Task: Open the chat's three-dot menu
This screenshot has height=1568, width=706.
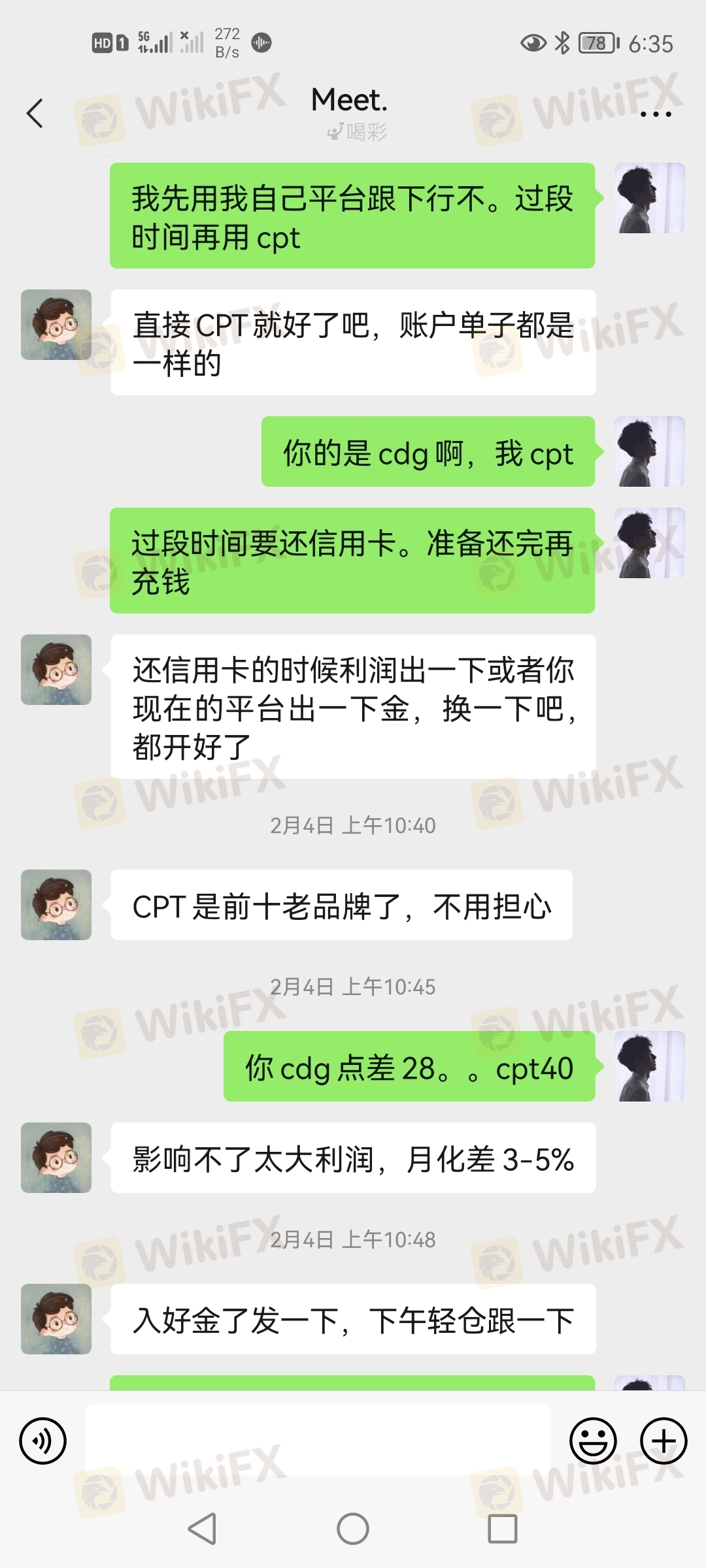Action: (x=655, y=114)
